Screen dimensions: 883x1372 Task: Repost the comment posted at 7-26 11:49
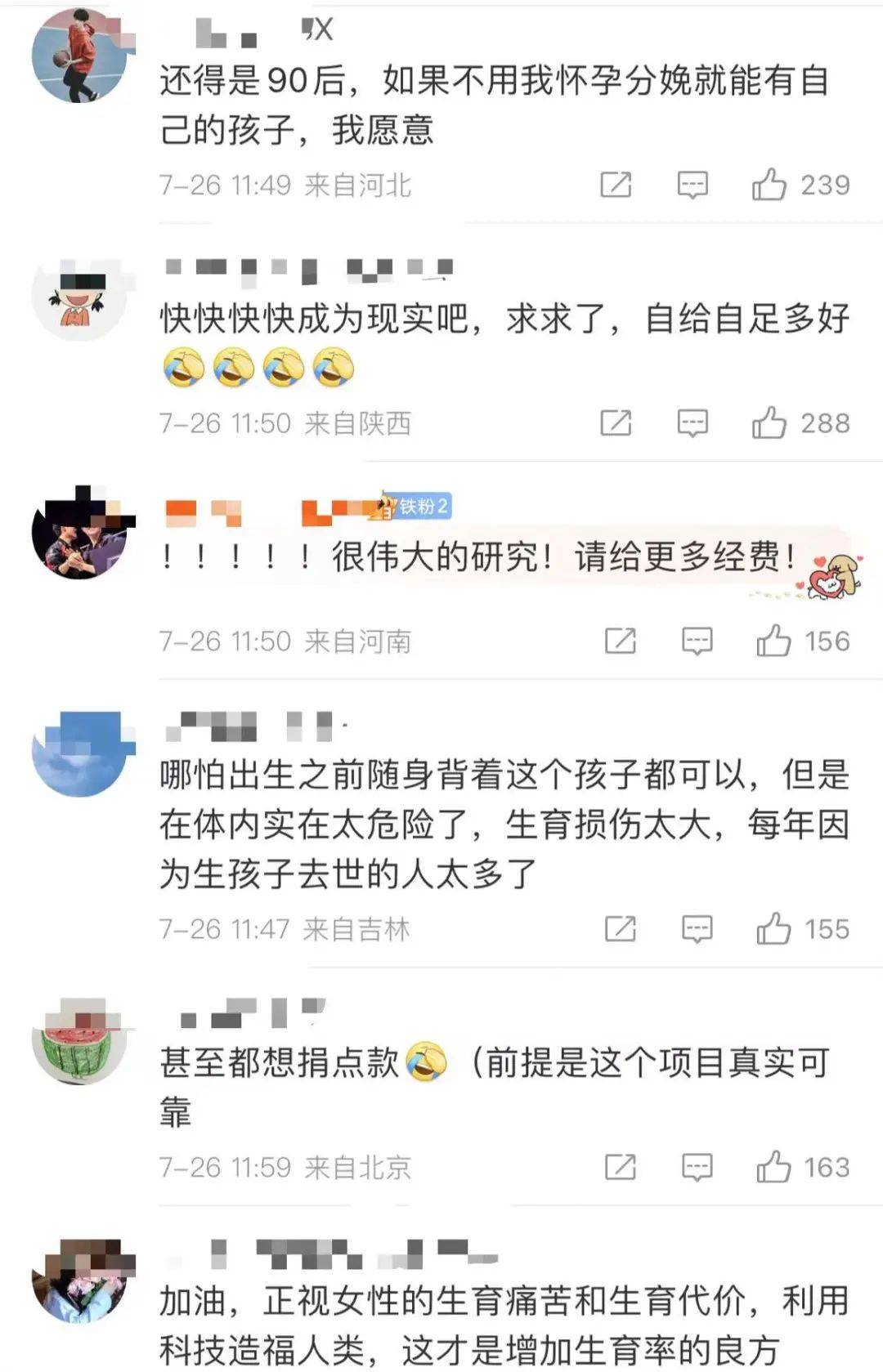coord(616,185)
